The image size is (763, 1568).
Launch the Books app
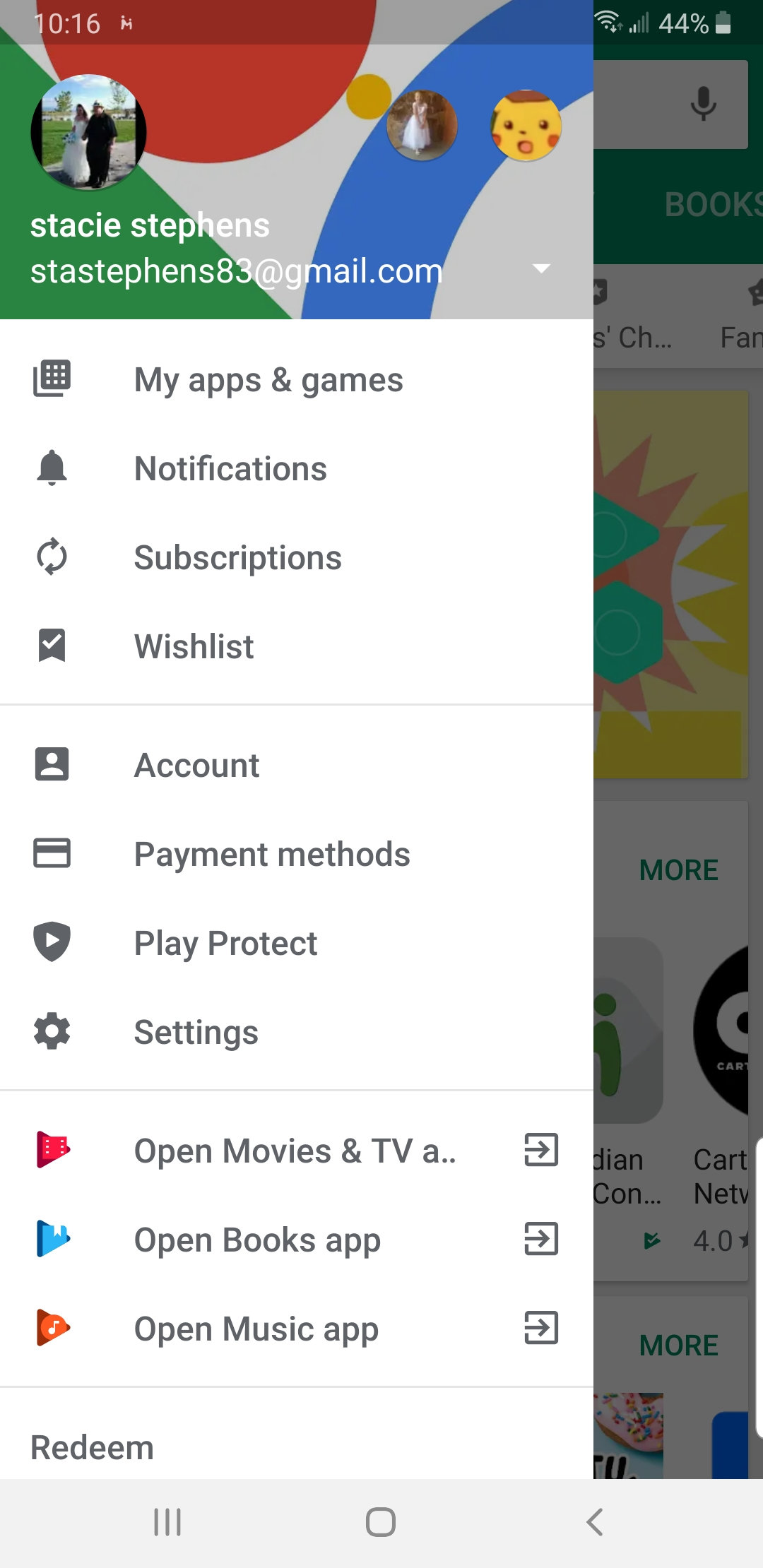pos(258,1240)
